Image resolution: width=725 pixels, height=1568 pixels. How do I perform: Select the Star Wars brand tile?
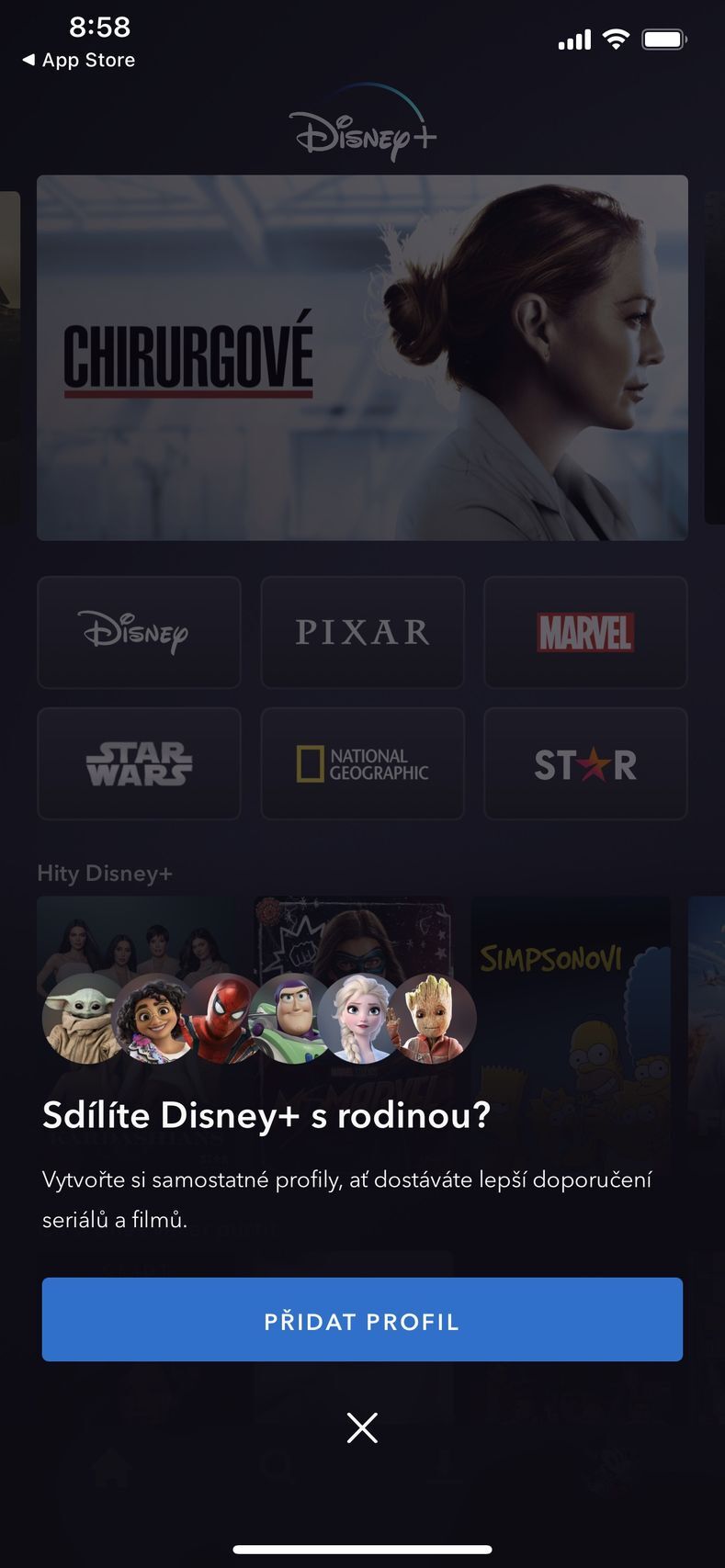(139, 763)
